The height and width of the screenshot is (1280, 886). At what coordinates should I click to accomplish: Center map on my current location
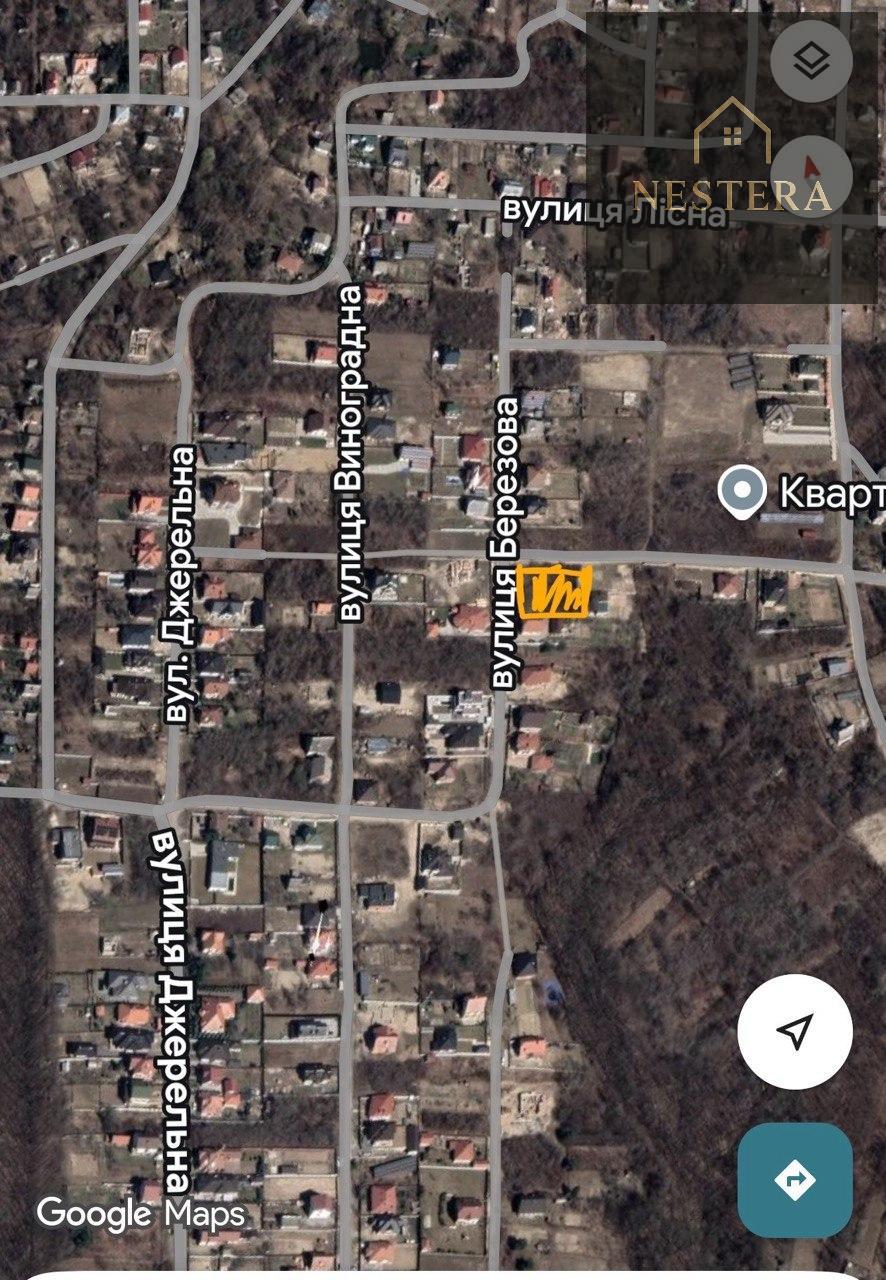point(795,1032)
